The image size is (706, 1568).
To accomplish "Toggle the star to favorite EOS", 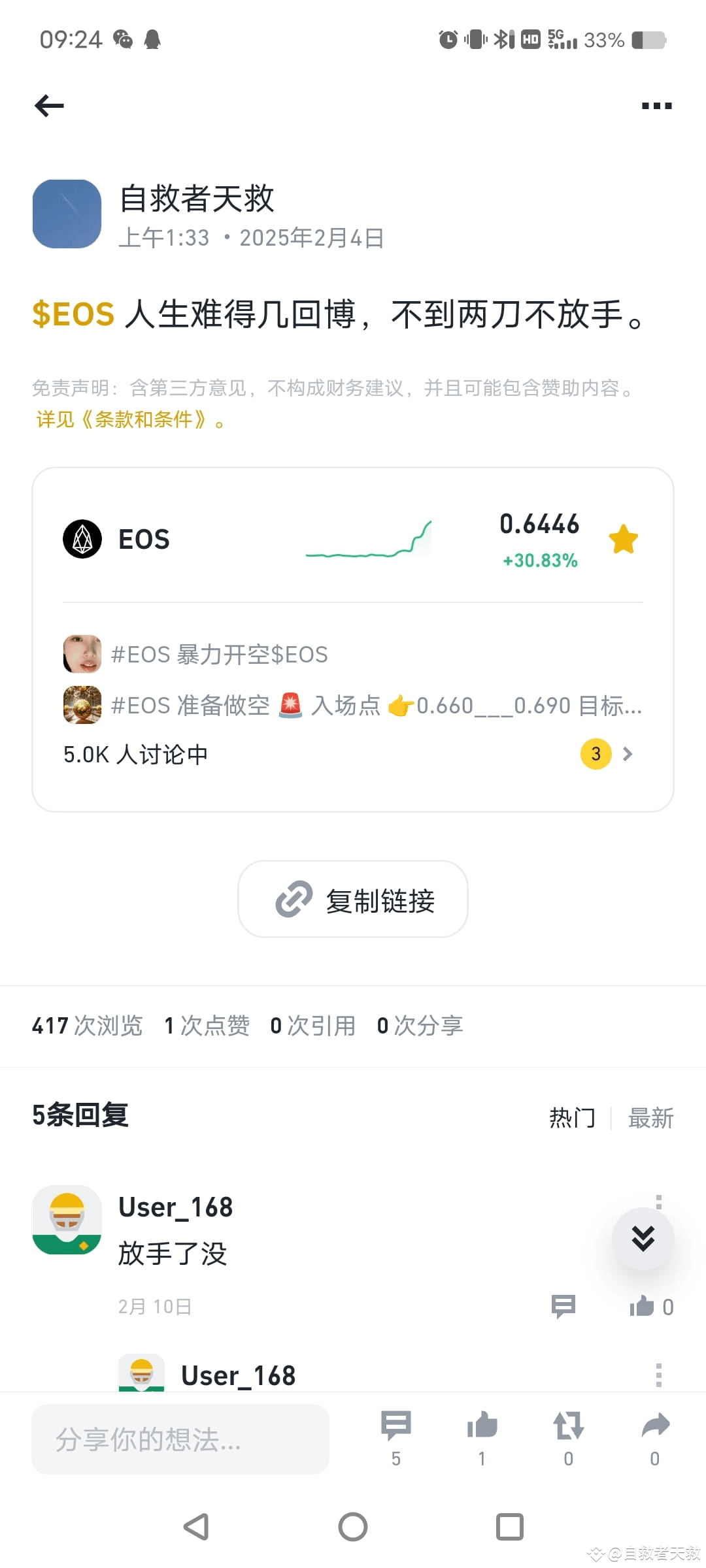I will [x=622, y=539].
